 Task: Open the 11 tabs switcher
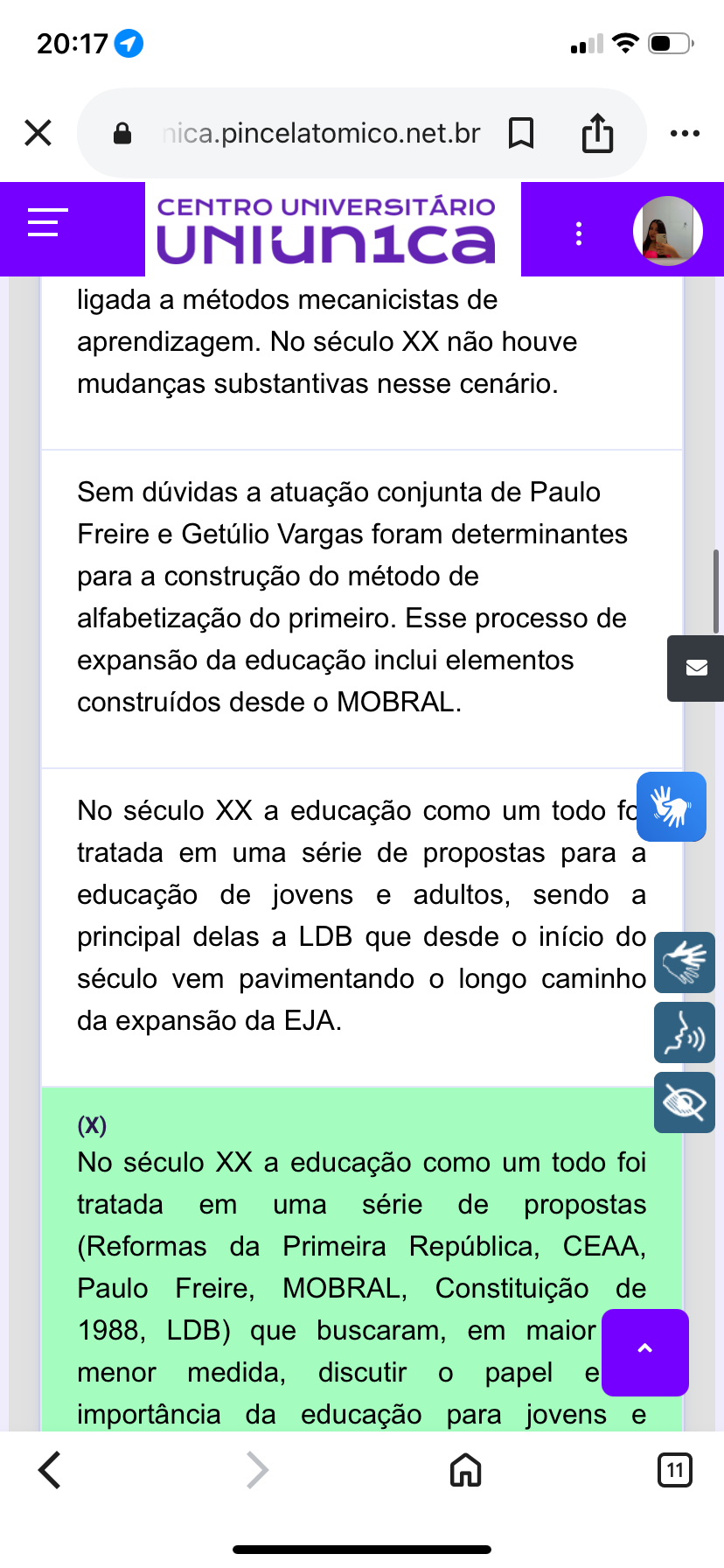(x=674, y=1470)
